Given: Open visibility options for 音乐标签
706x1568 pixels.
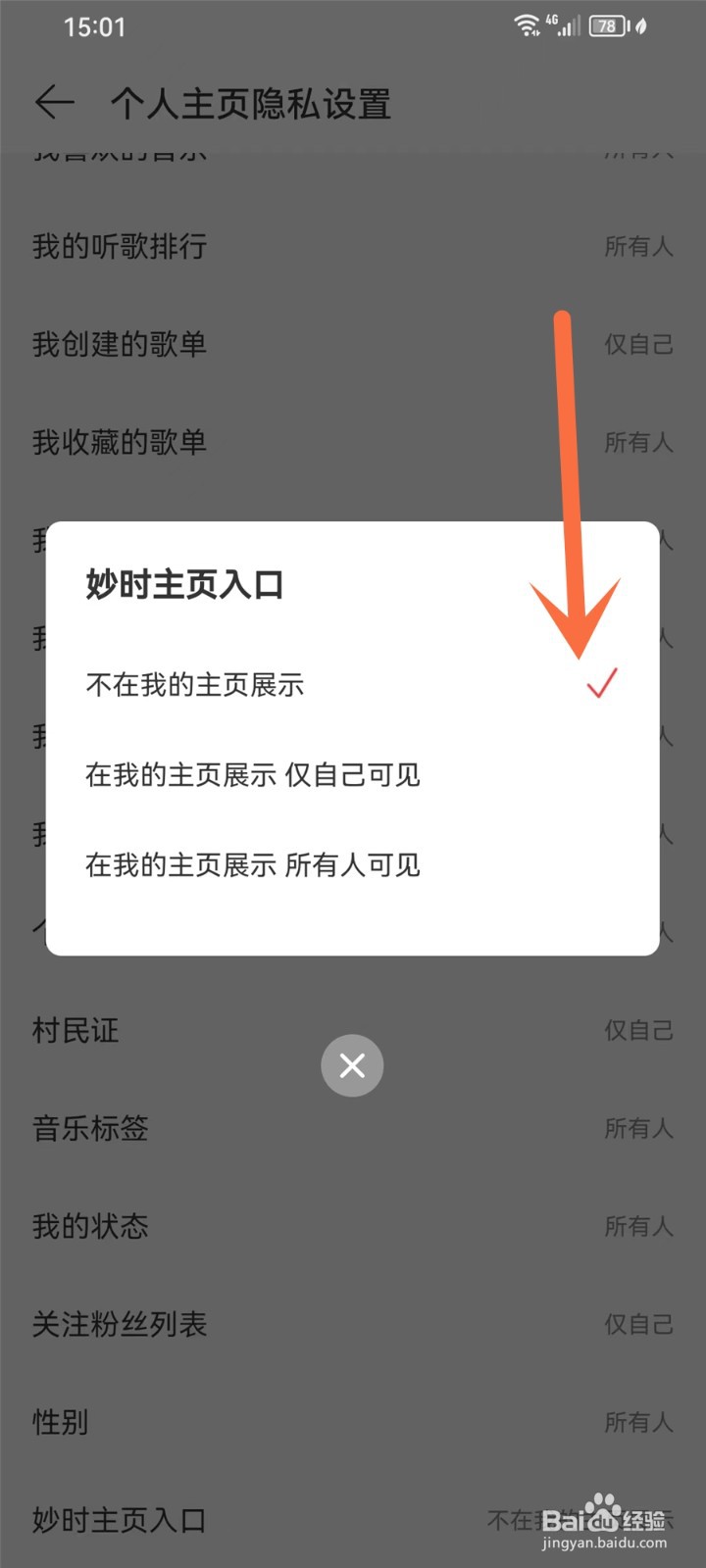Looking at the screenshot, I should 353,1128.
